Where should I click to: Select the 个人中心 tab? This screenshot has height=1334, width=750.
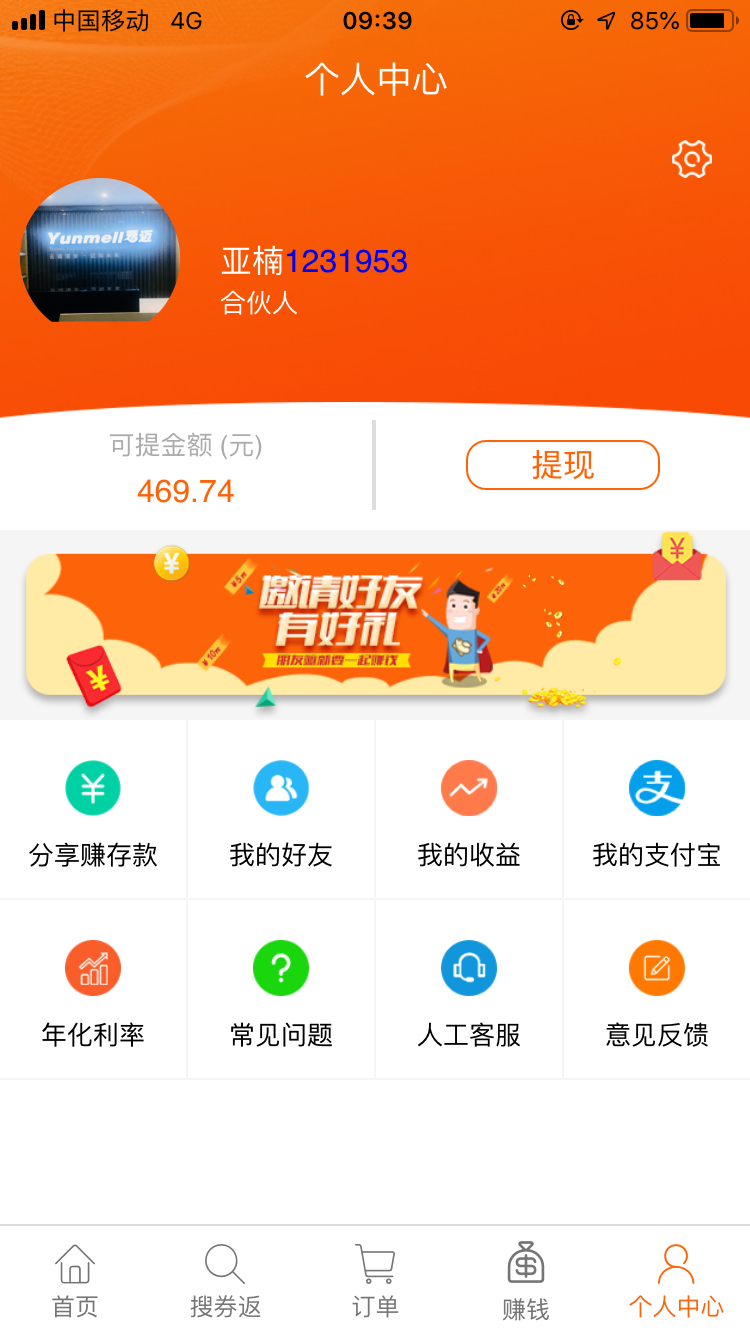[676, 1280]
